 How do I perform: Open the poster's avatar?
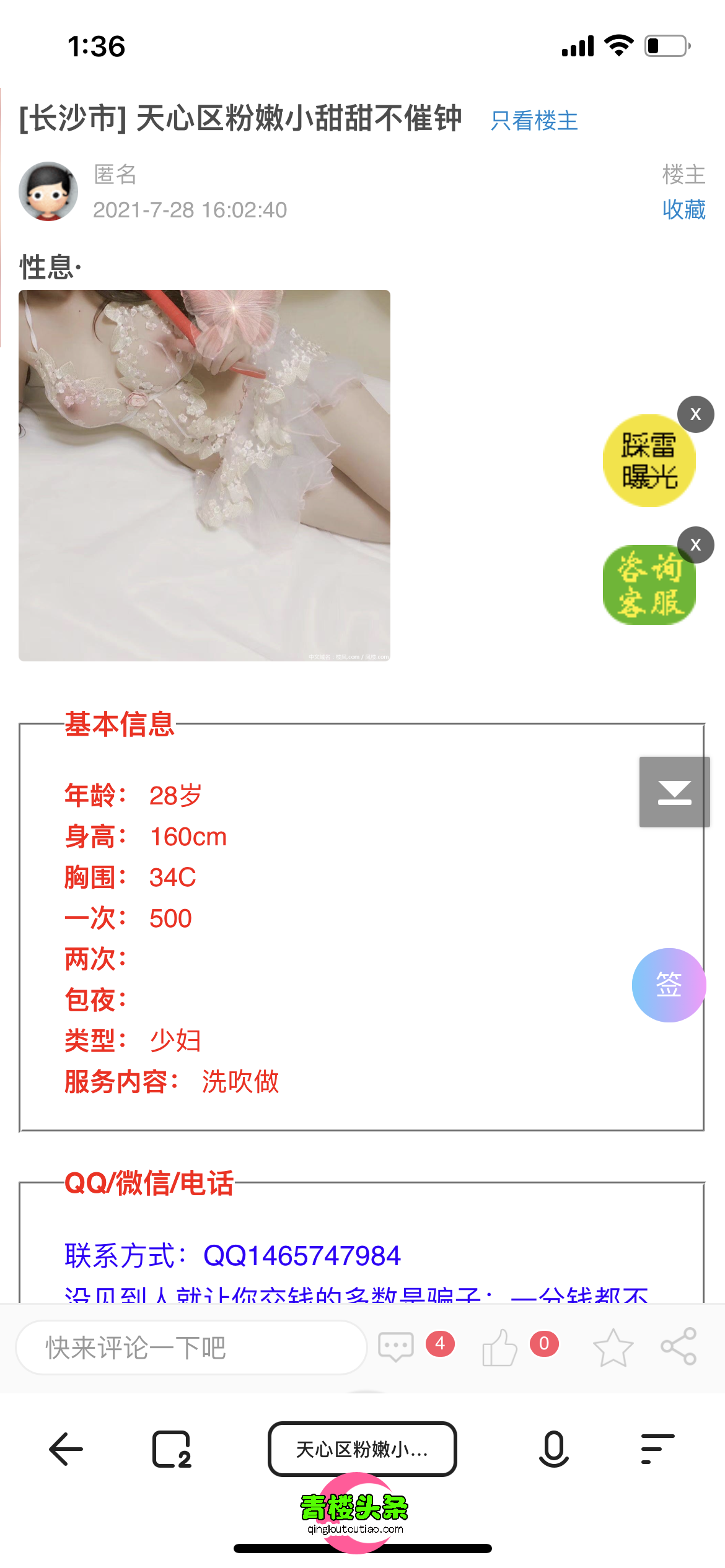click(48, 191)
